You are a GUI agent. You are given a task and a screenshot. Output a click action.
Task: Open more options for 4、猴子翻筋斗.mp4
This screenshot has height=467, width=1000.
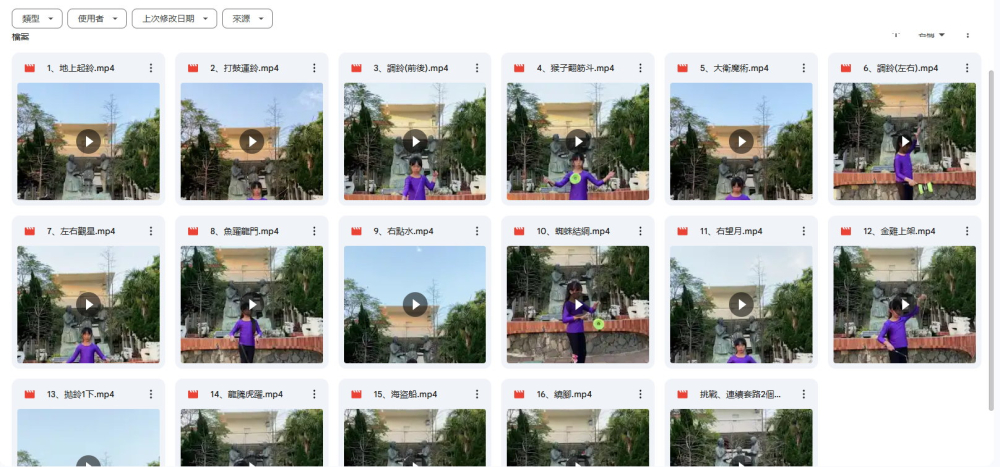coord(640,68)
